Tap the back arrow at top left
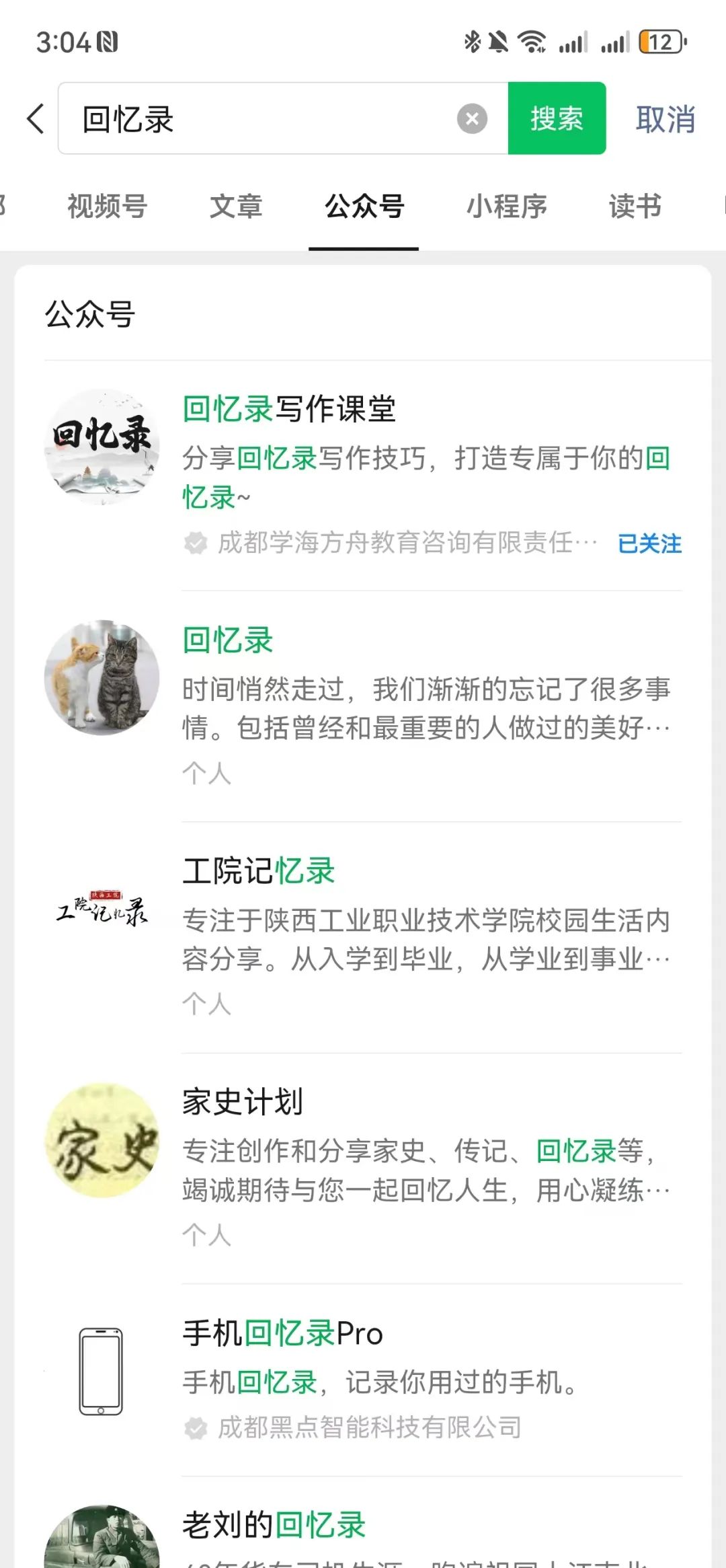 (35, 118)
